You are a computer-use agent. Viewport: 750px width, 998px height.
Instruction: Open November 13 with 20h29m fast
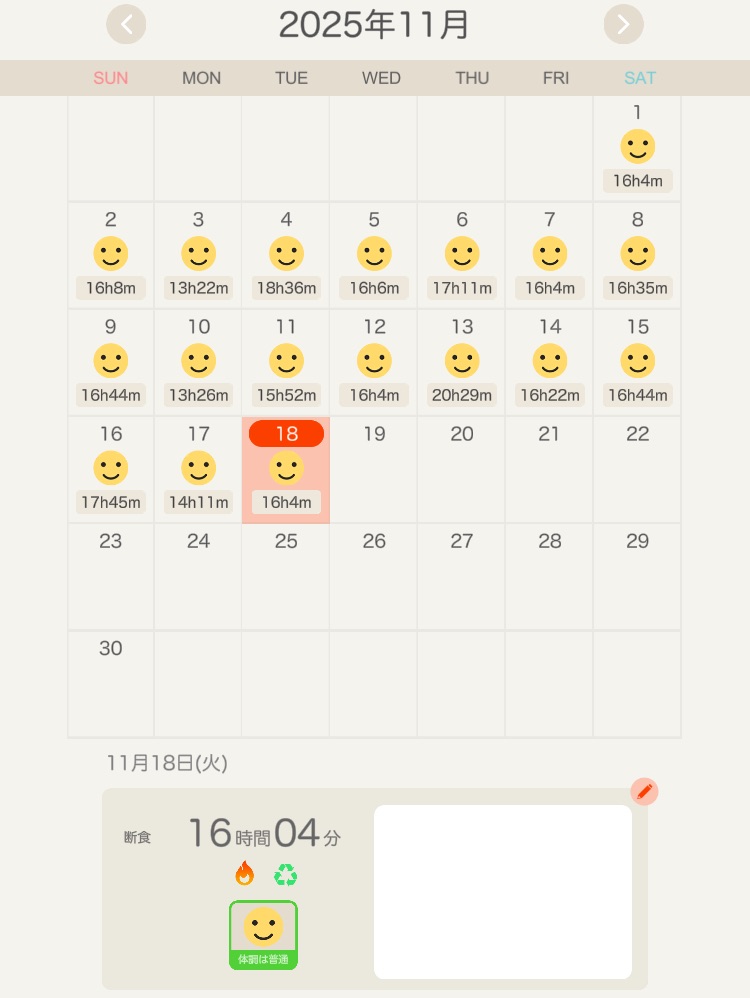(x=462, y=363)
